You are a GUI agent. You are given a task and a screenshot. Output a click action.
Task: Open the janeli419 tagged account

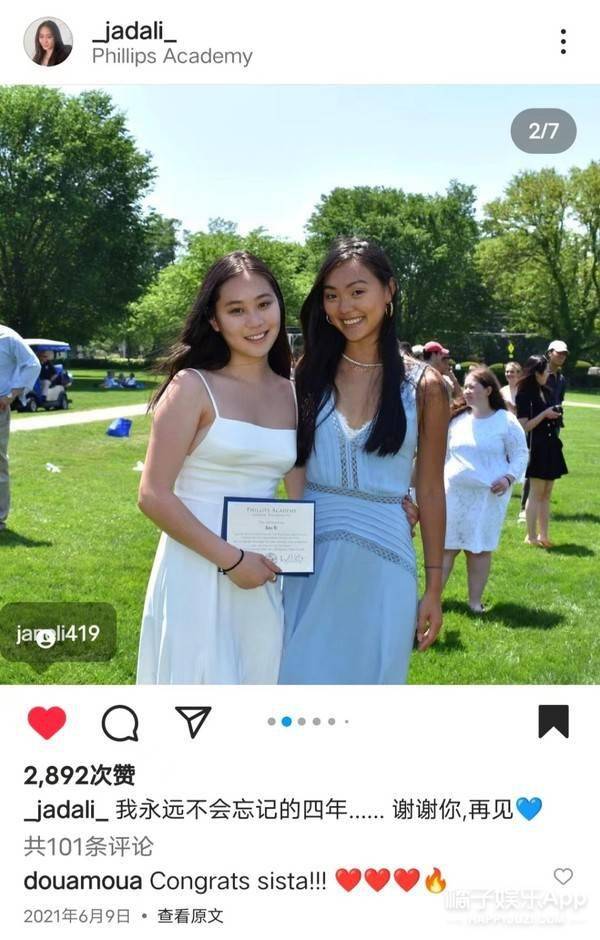point(58,633)
